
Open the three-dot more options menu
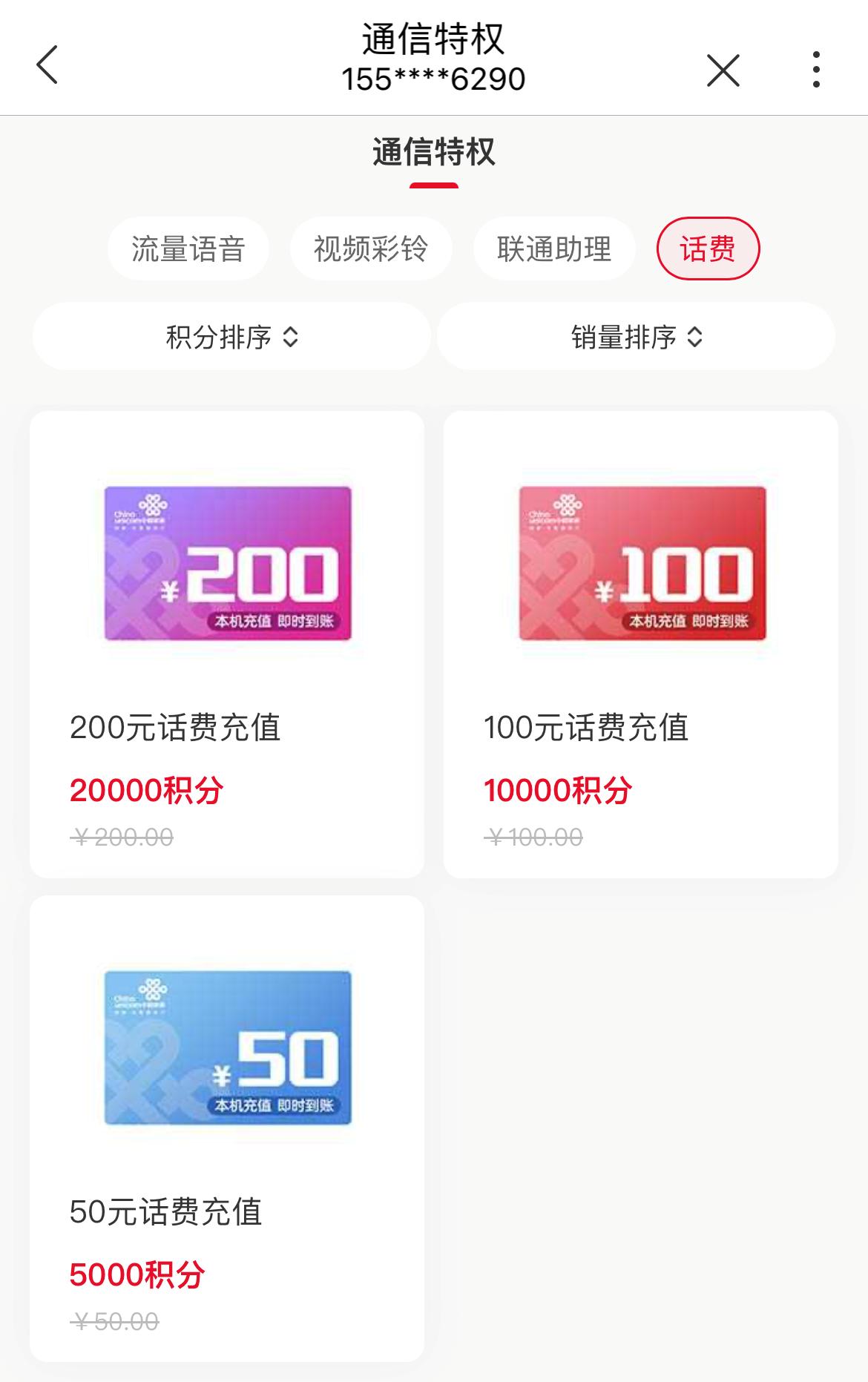(x=816, y=68)
